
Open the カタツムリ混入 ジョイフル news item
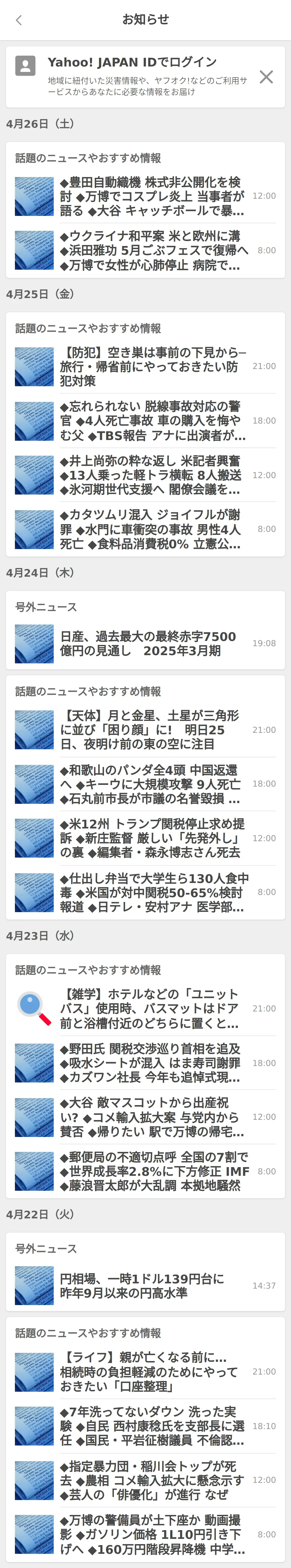152,529
